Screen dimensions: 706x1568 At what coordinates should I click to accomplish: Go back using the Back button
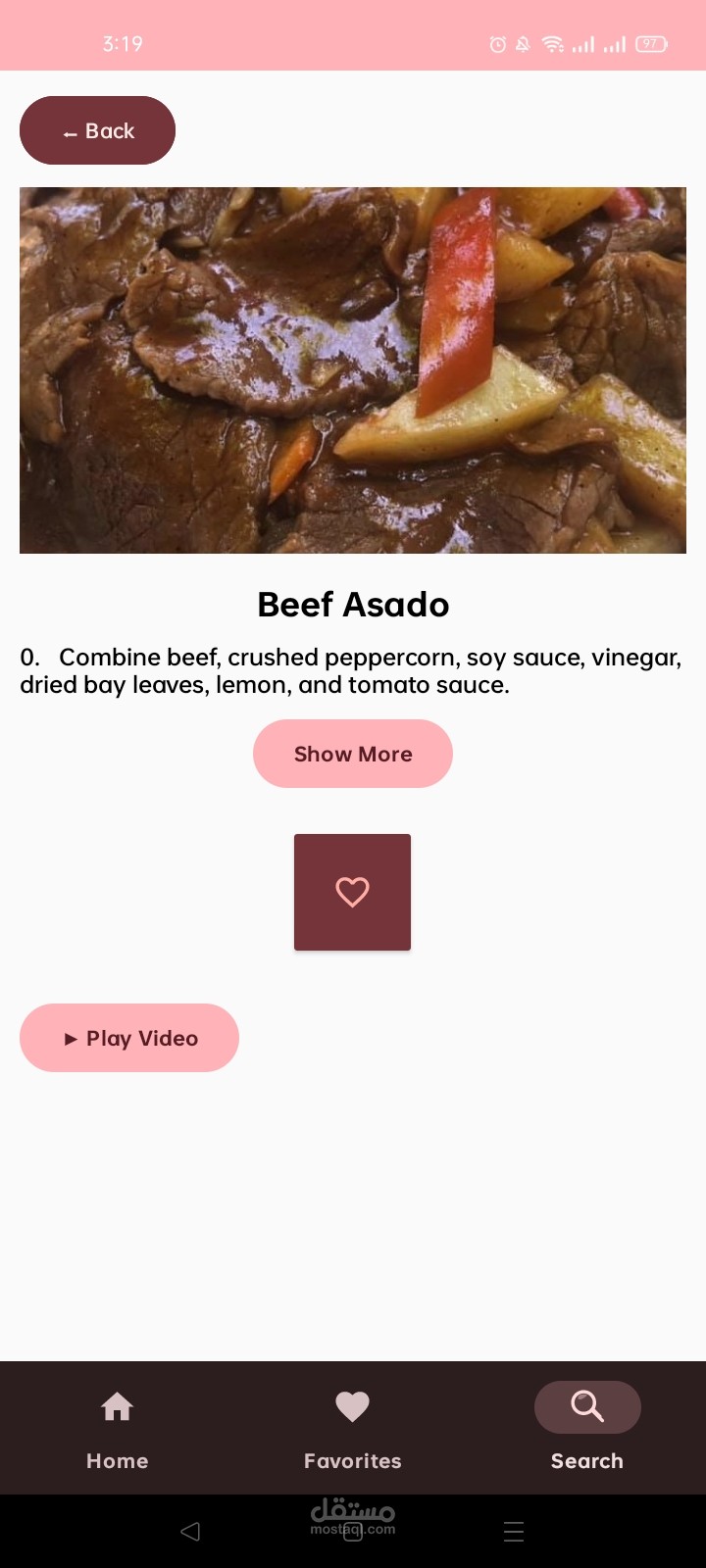97,130
